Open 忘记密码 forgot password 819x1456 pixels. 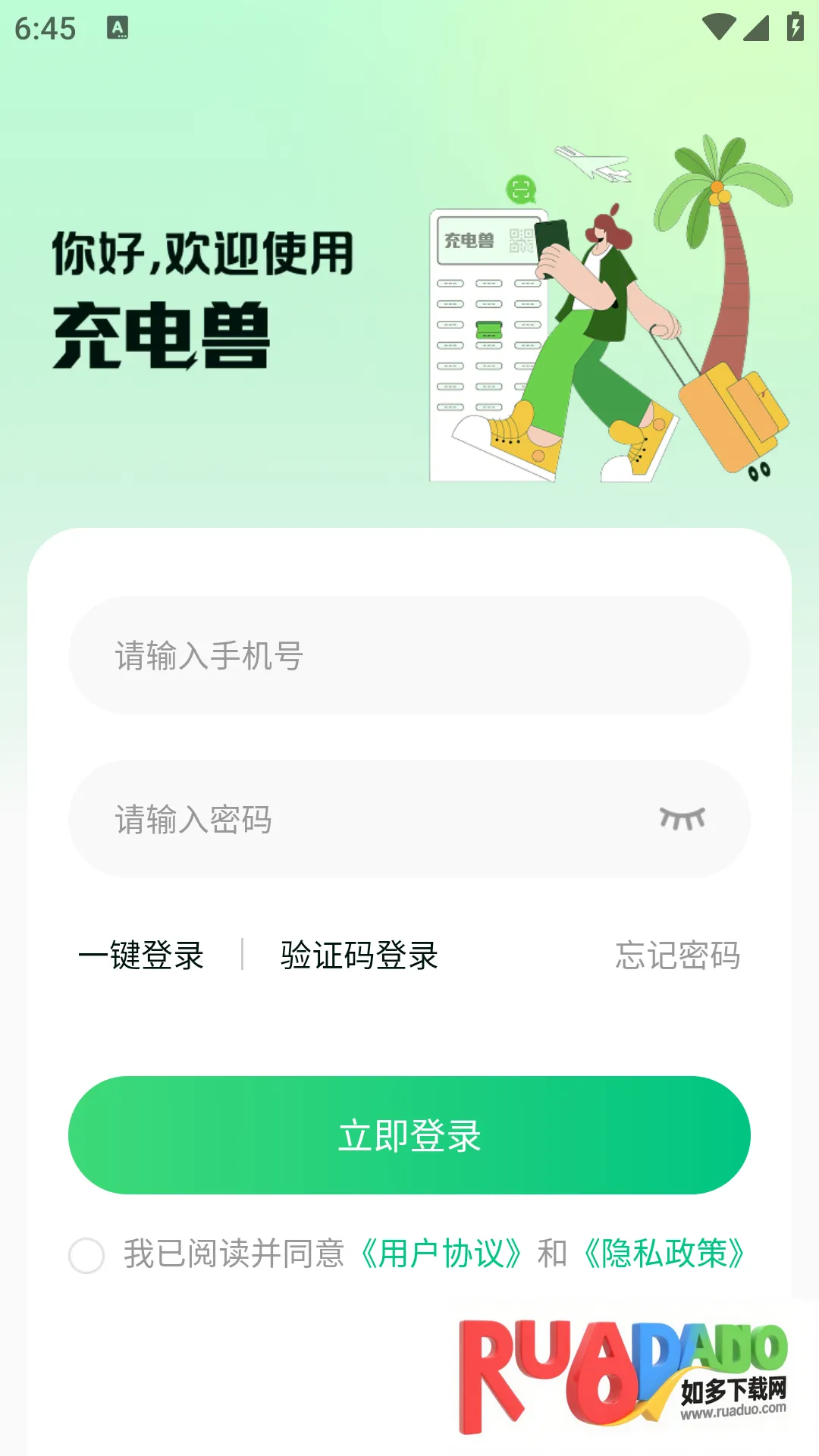click(677, 955)
